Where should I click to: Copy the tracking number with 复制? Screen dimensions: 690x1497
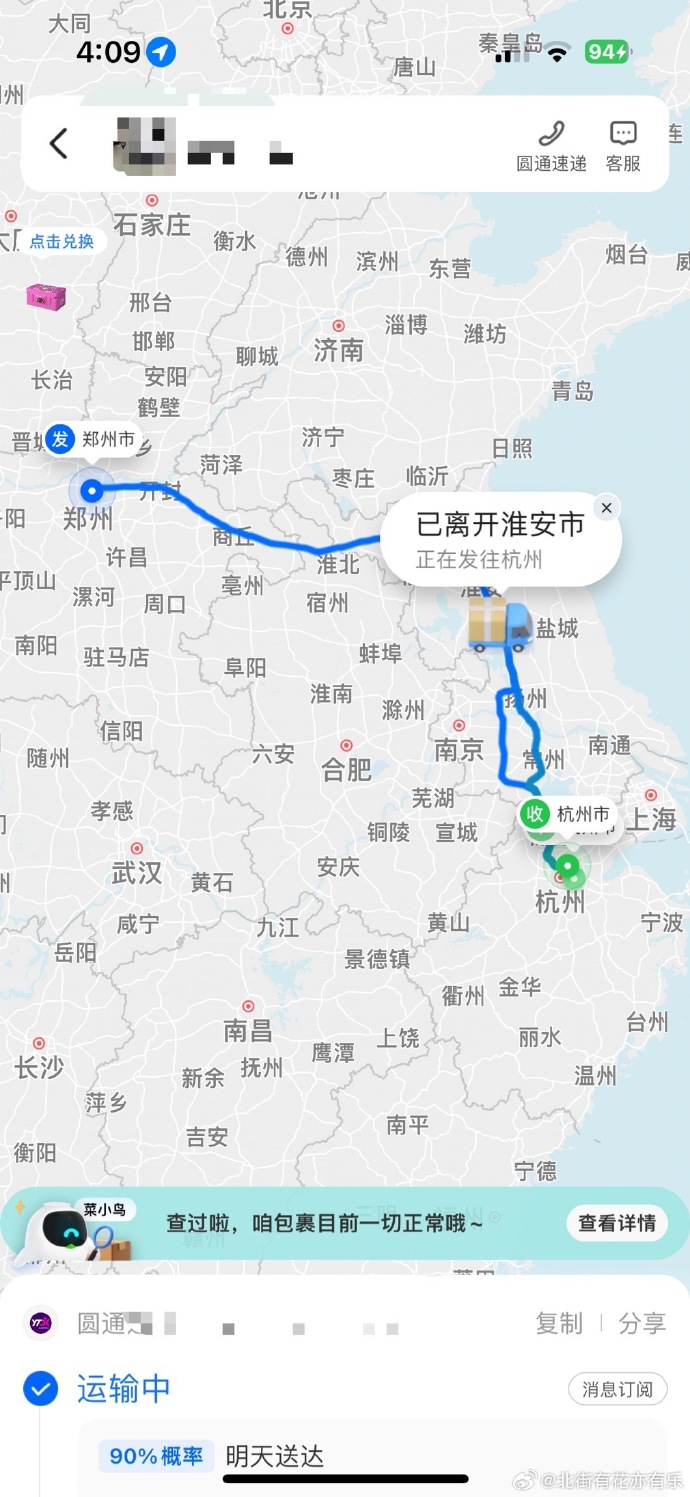pyautogui.click(x=558, y=1323)
